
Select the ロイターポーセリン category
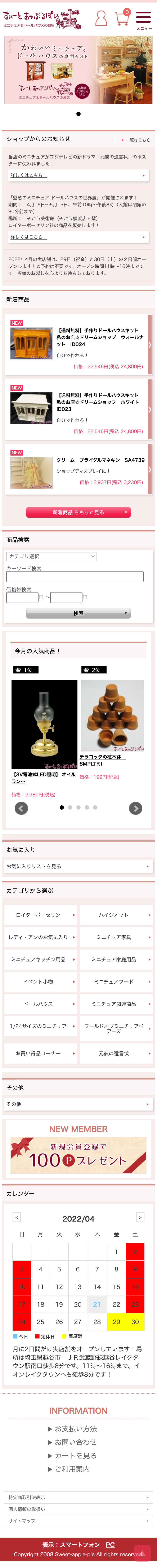pyautogui.click(x=40, y=915)
